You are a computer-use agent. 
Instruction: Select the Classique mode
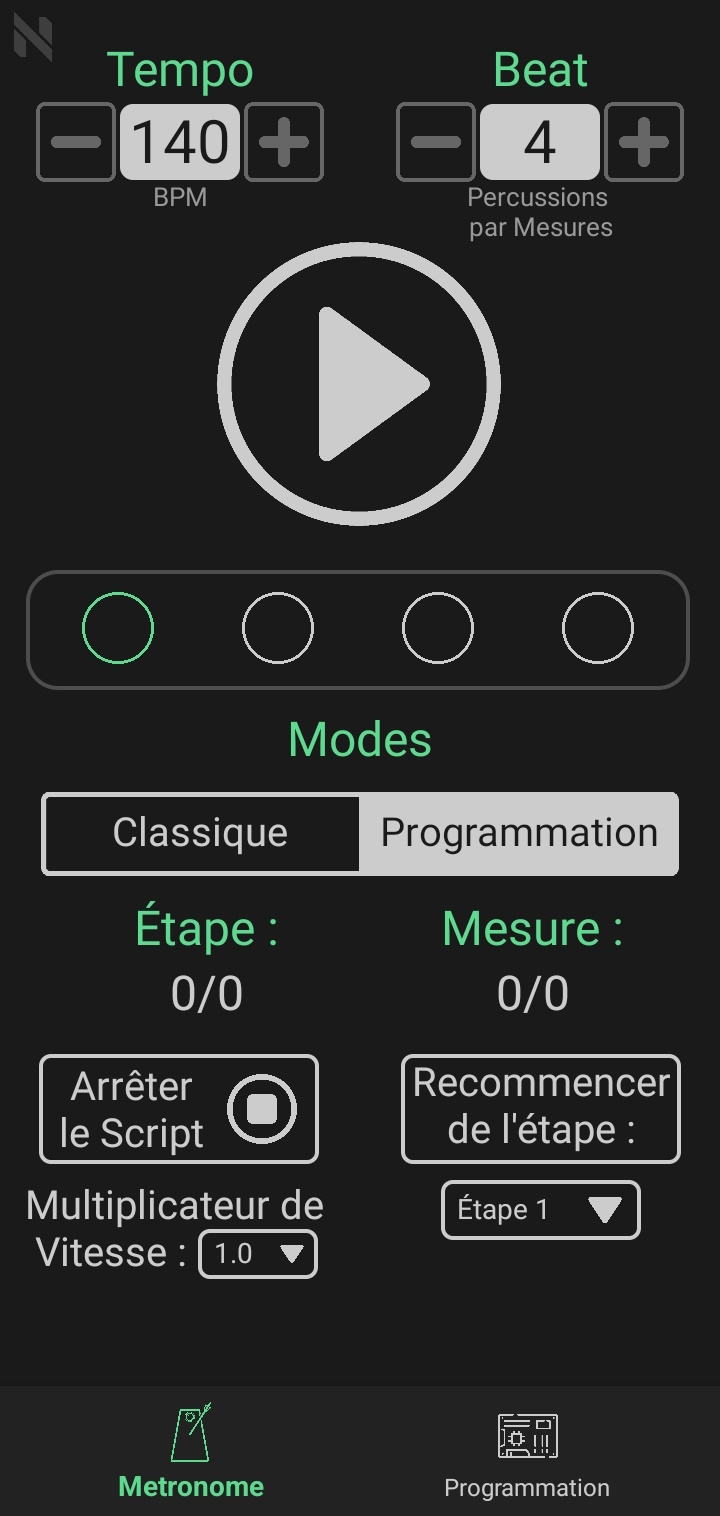point(201,833)
